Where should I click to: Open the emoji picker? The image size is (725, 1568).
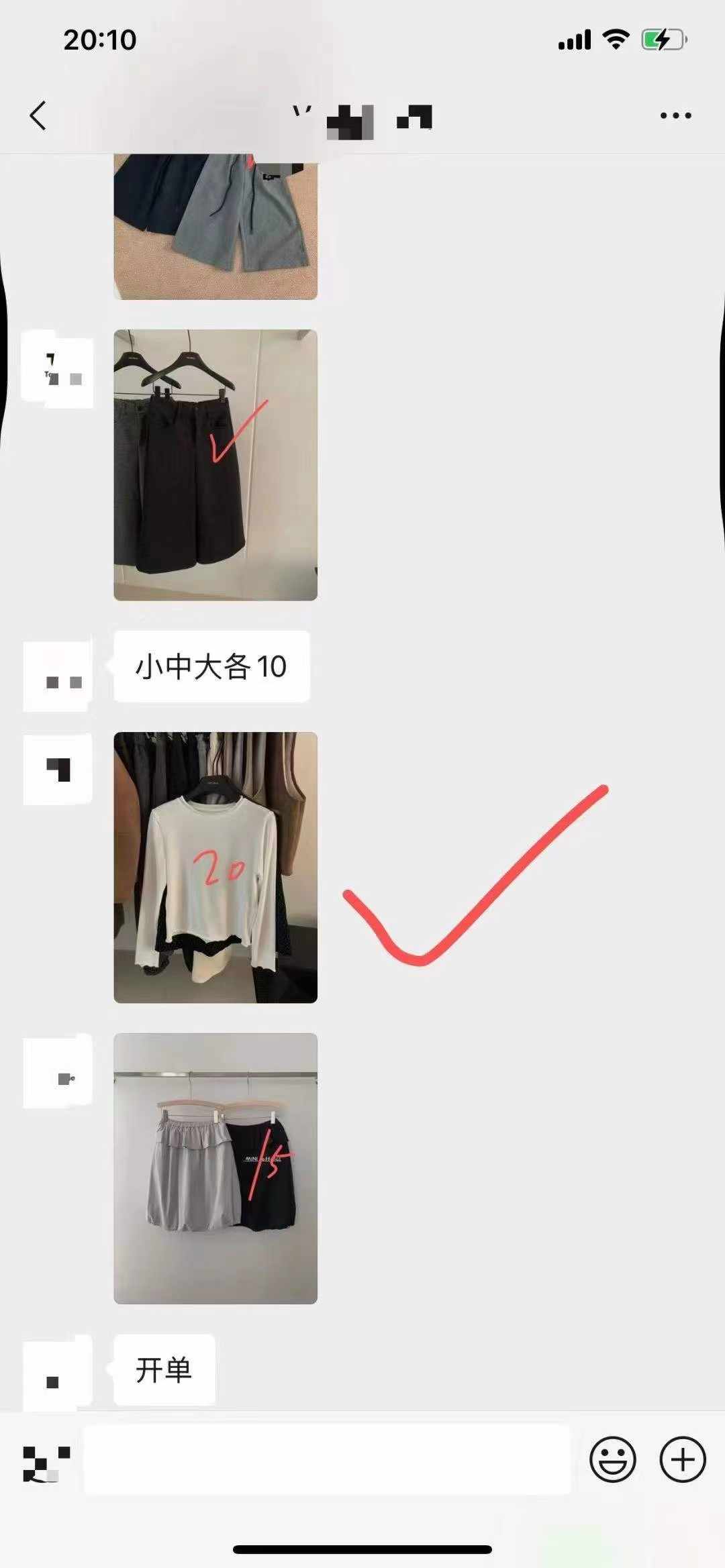[612, 1459]
